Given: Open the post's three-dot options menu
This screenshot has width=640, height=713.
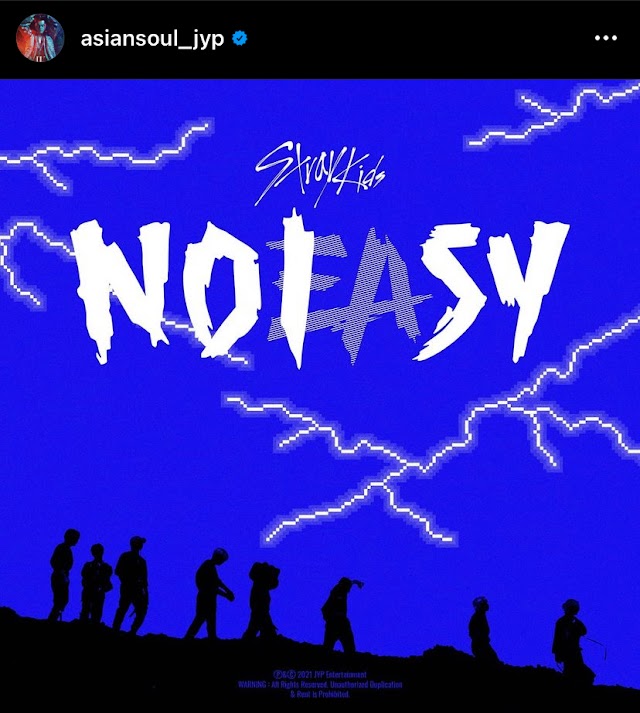Looking at the screenshot, I should pyautogui.click(x=605, y=38).
